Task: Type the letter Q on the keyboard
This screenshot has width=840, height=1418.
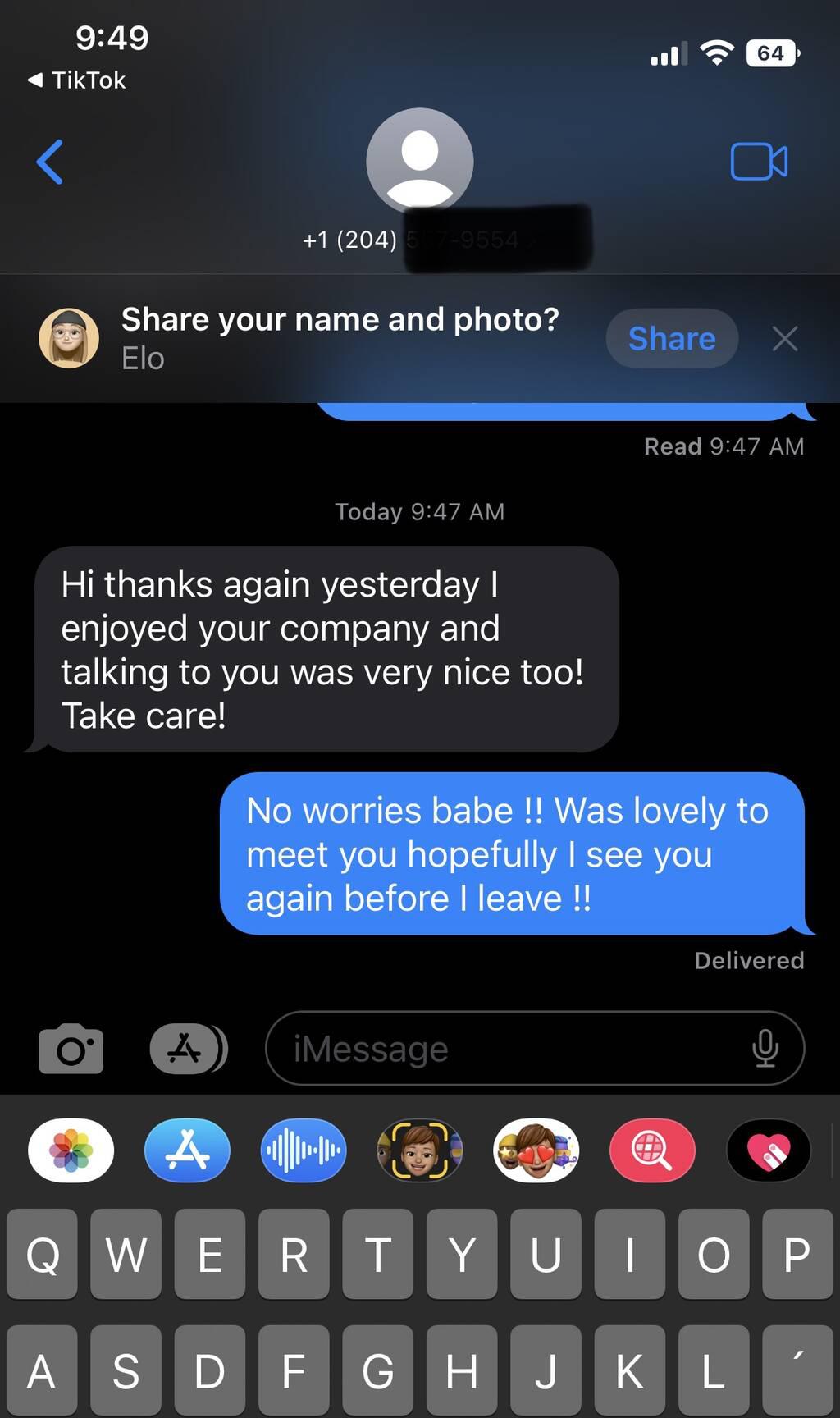Action: 42,1253
